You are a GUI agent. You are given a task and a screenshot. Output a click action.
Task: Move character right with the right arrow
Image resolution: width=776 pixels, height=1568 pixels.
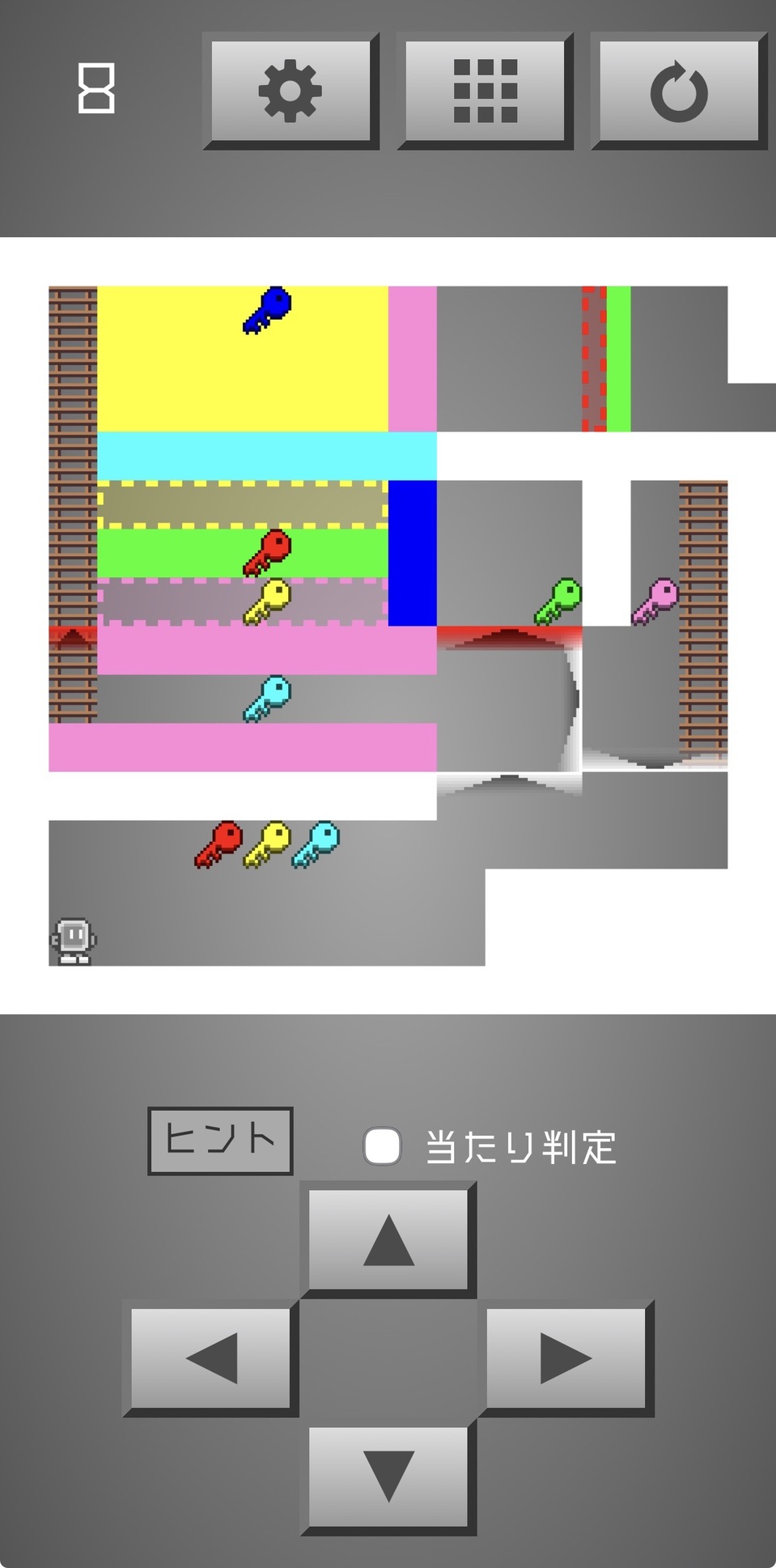[x=566, y=1358]
